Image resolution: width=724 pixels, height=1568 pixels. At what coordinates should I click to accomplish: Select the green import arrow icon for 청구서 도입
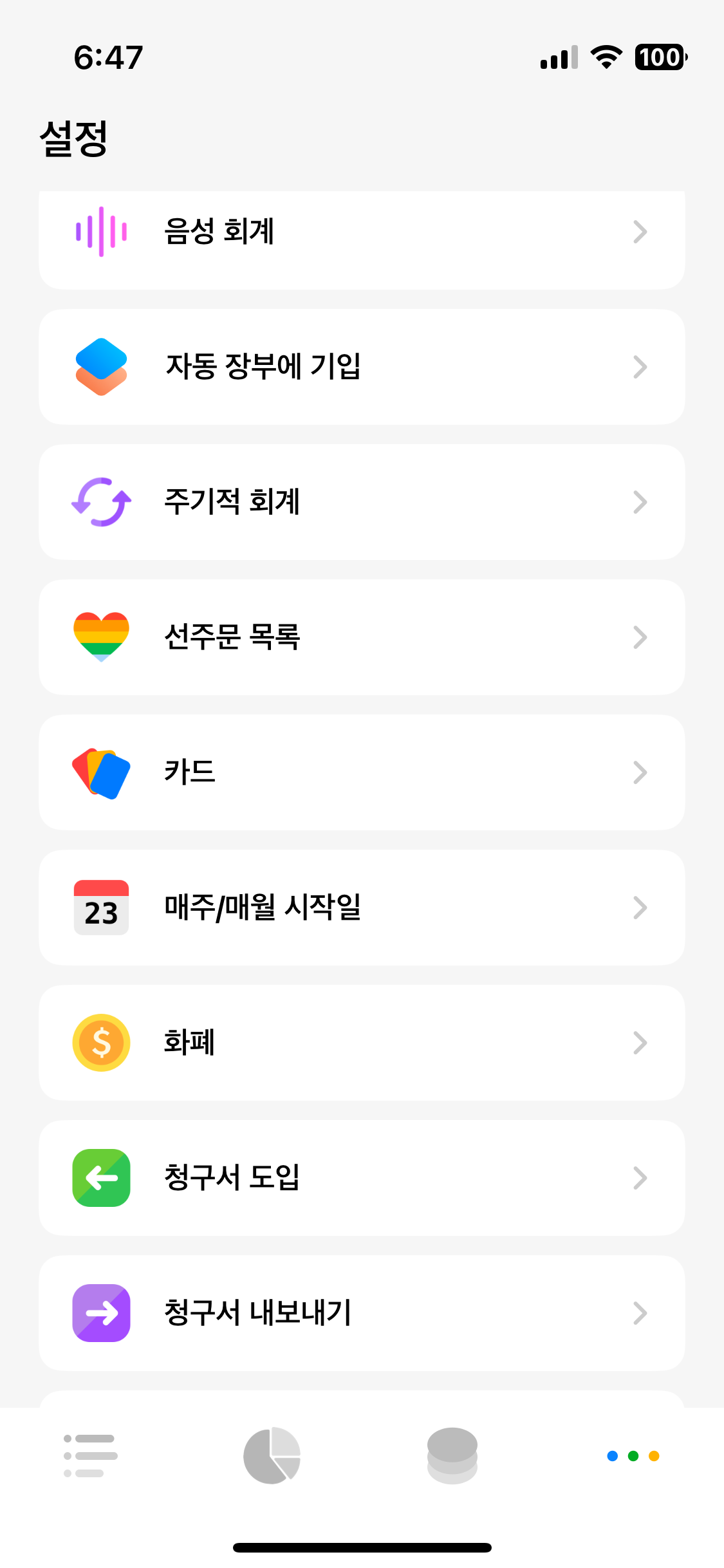point(101,1178)
